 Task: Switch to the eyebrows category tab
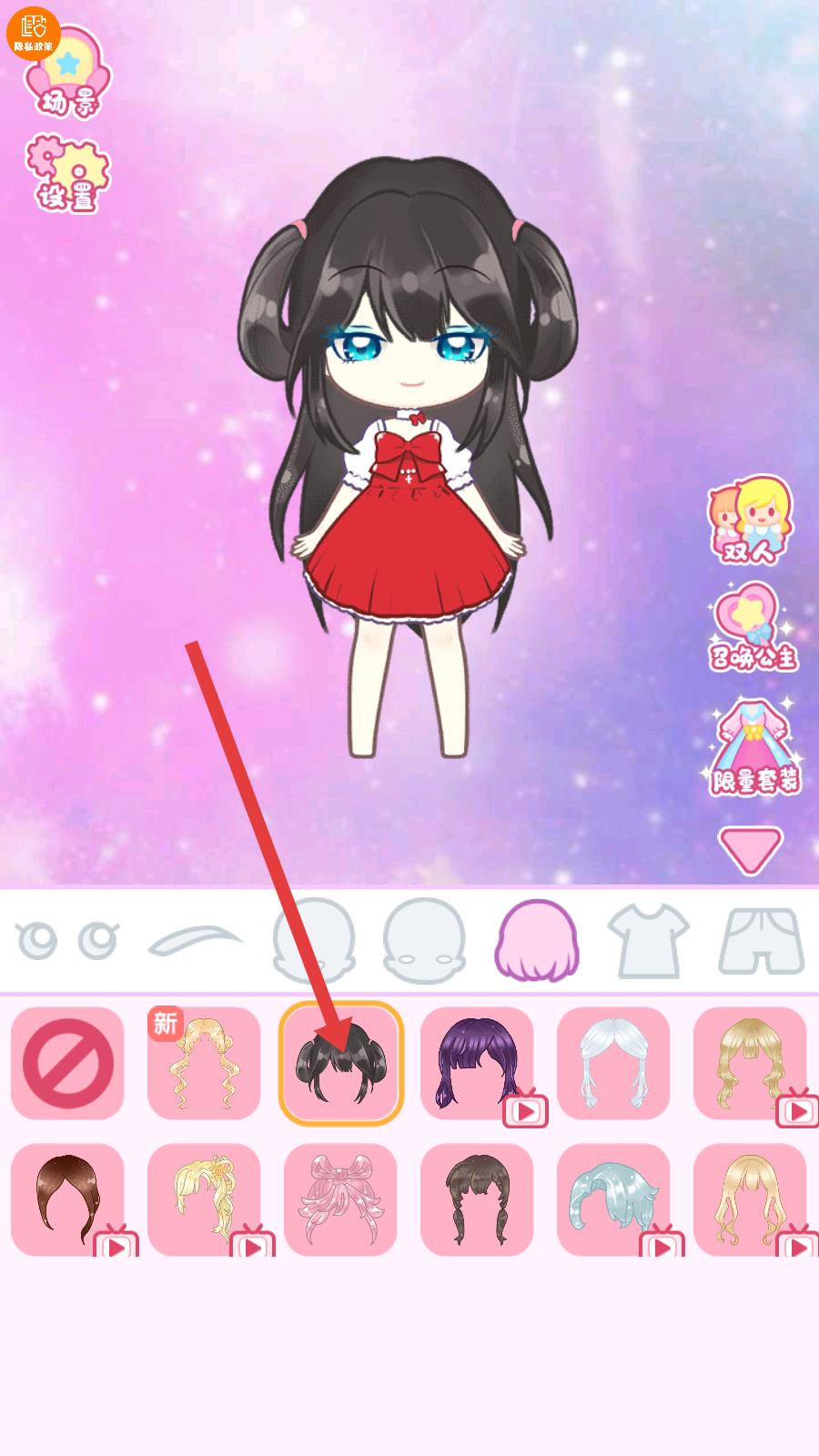[196, 940]
